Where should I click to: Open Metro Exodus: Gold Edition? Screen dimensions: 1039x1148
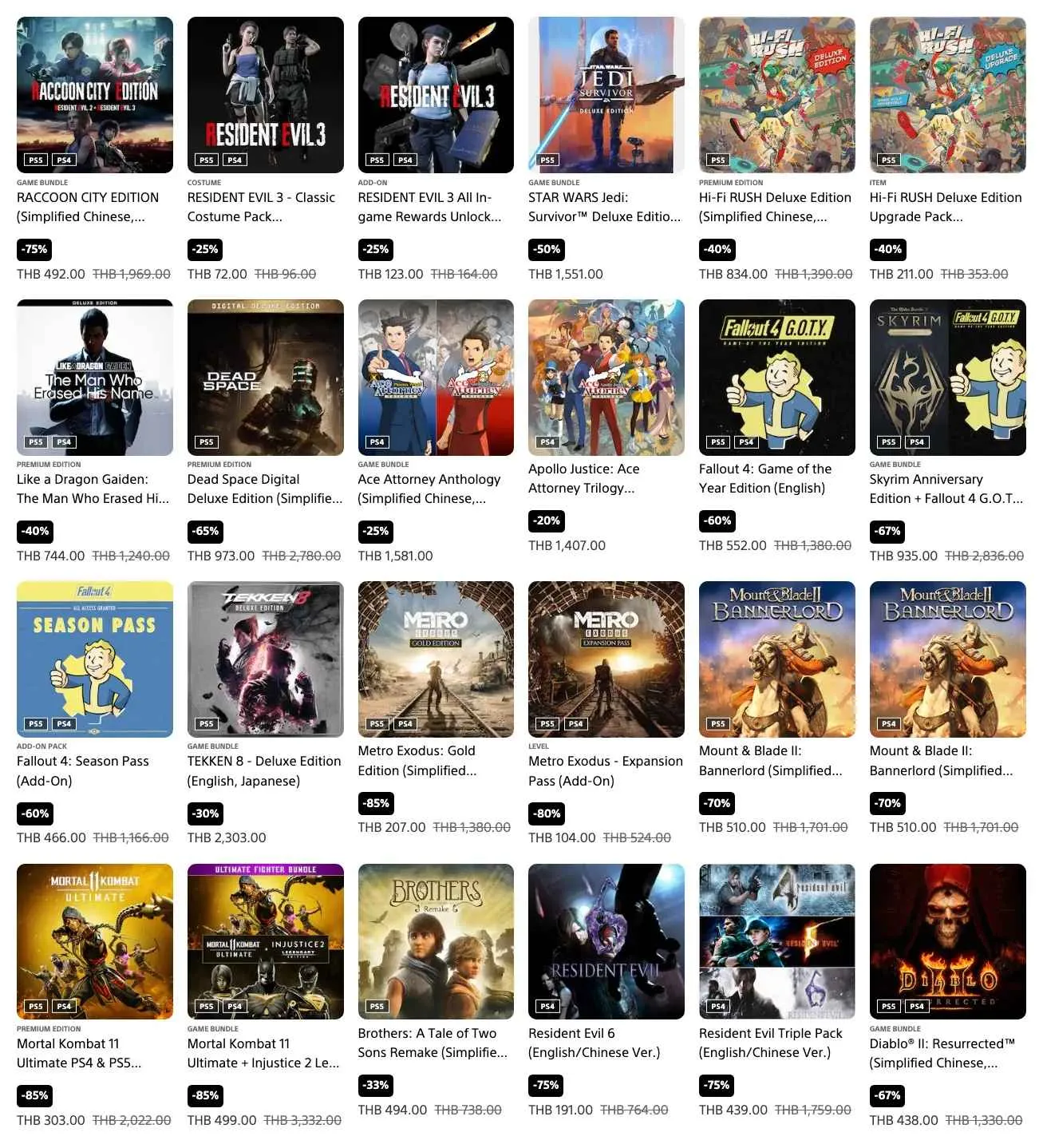(436, 659)
